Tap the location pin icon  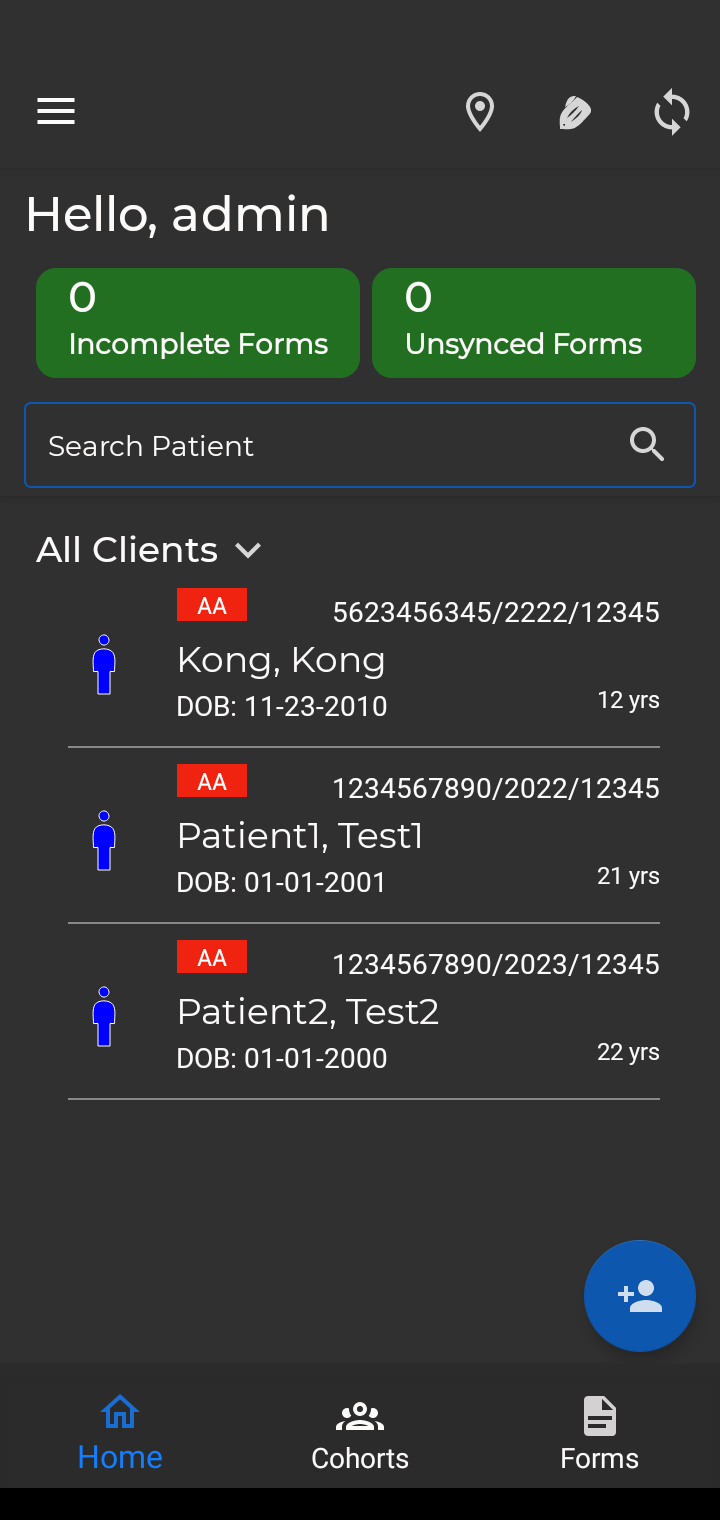(x=480, y=112)
